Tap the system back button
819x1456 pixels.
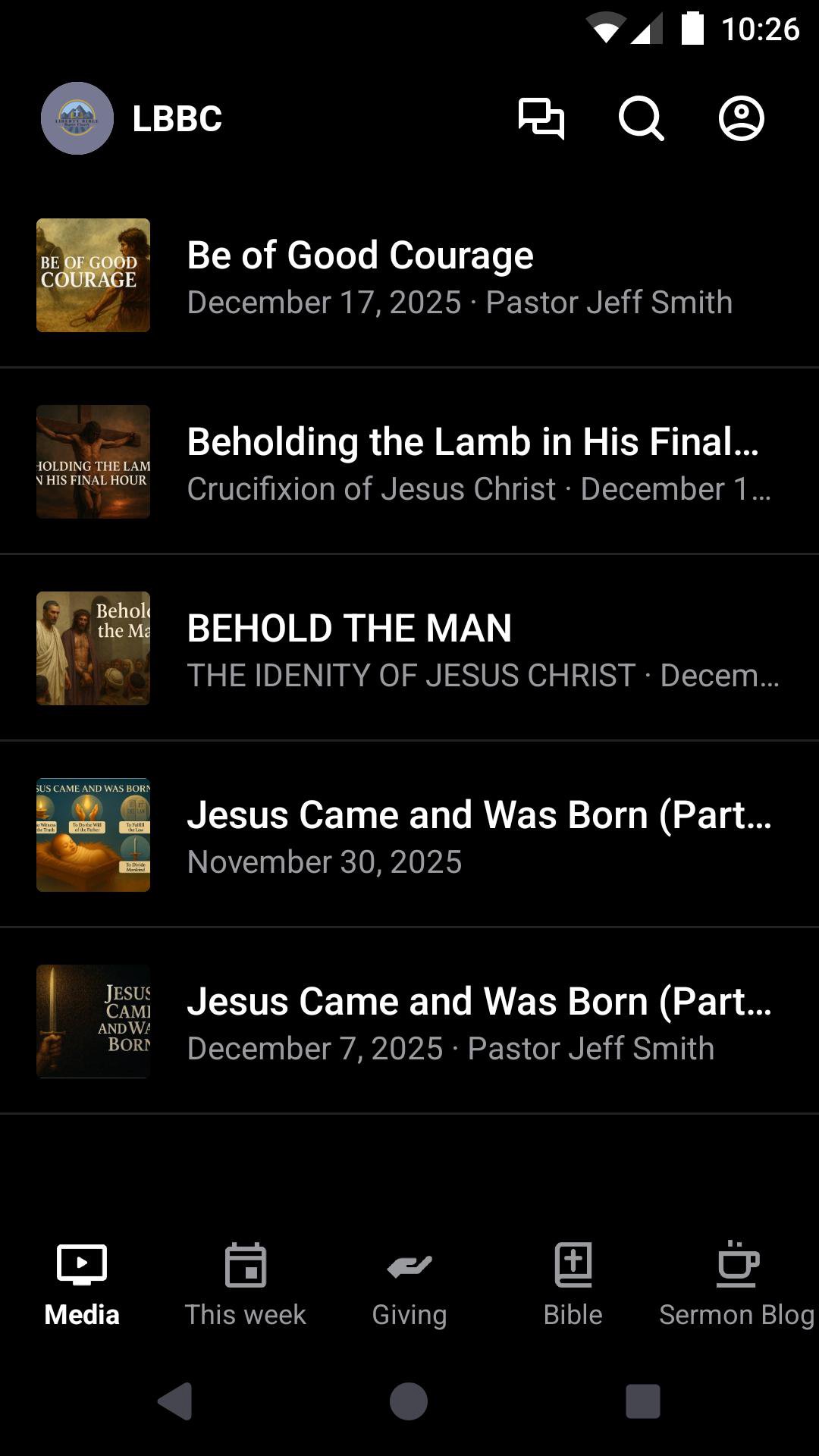click(x=175, y=1401)
